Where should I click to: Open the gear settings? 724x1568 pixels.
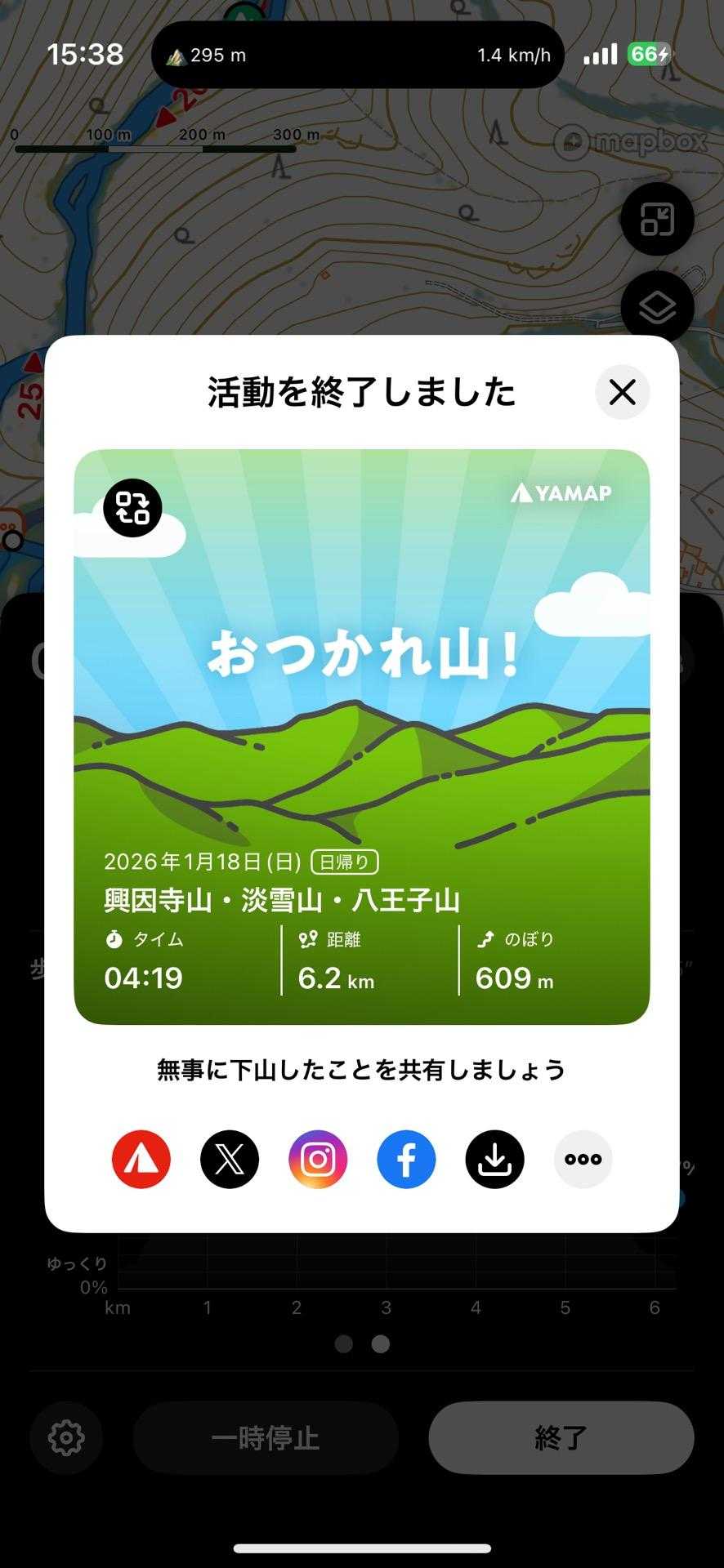point(67,1437)
